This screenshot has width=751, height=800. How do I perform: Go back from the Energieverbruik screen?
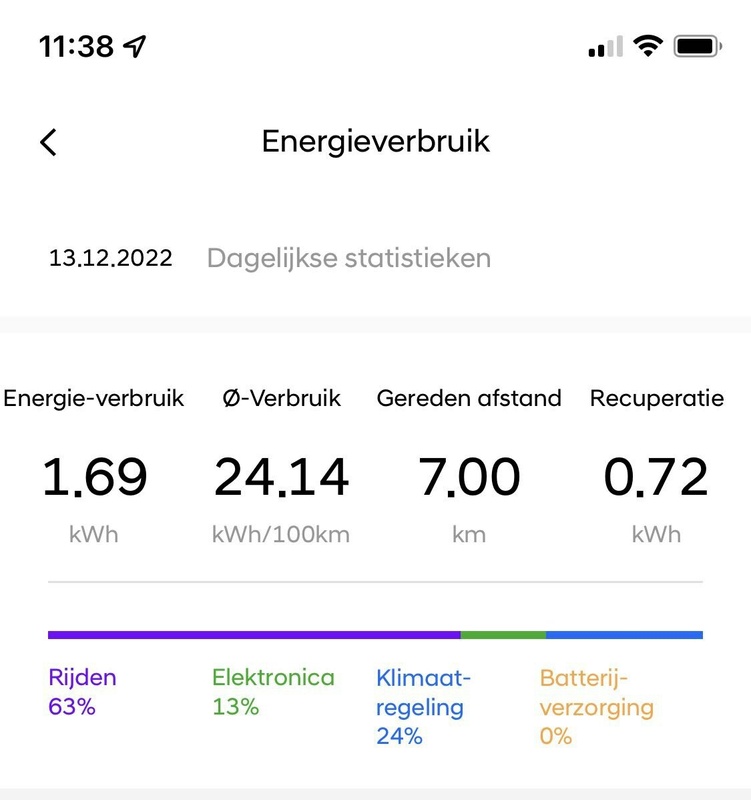[48, 142]
